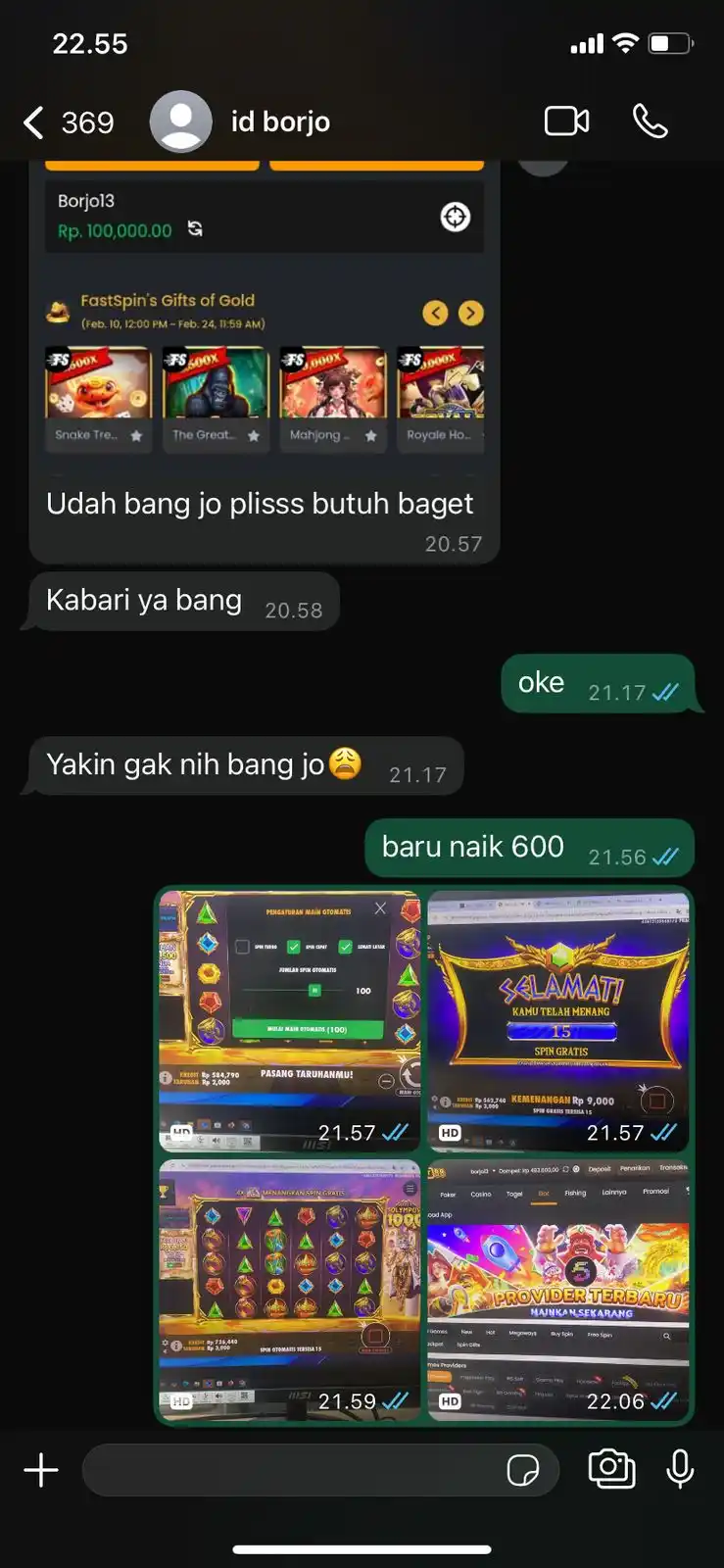
Task: Open the sticker picker
Action: click(x=523, y=1470)
